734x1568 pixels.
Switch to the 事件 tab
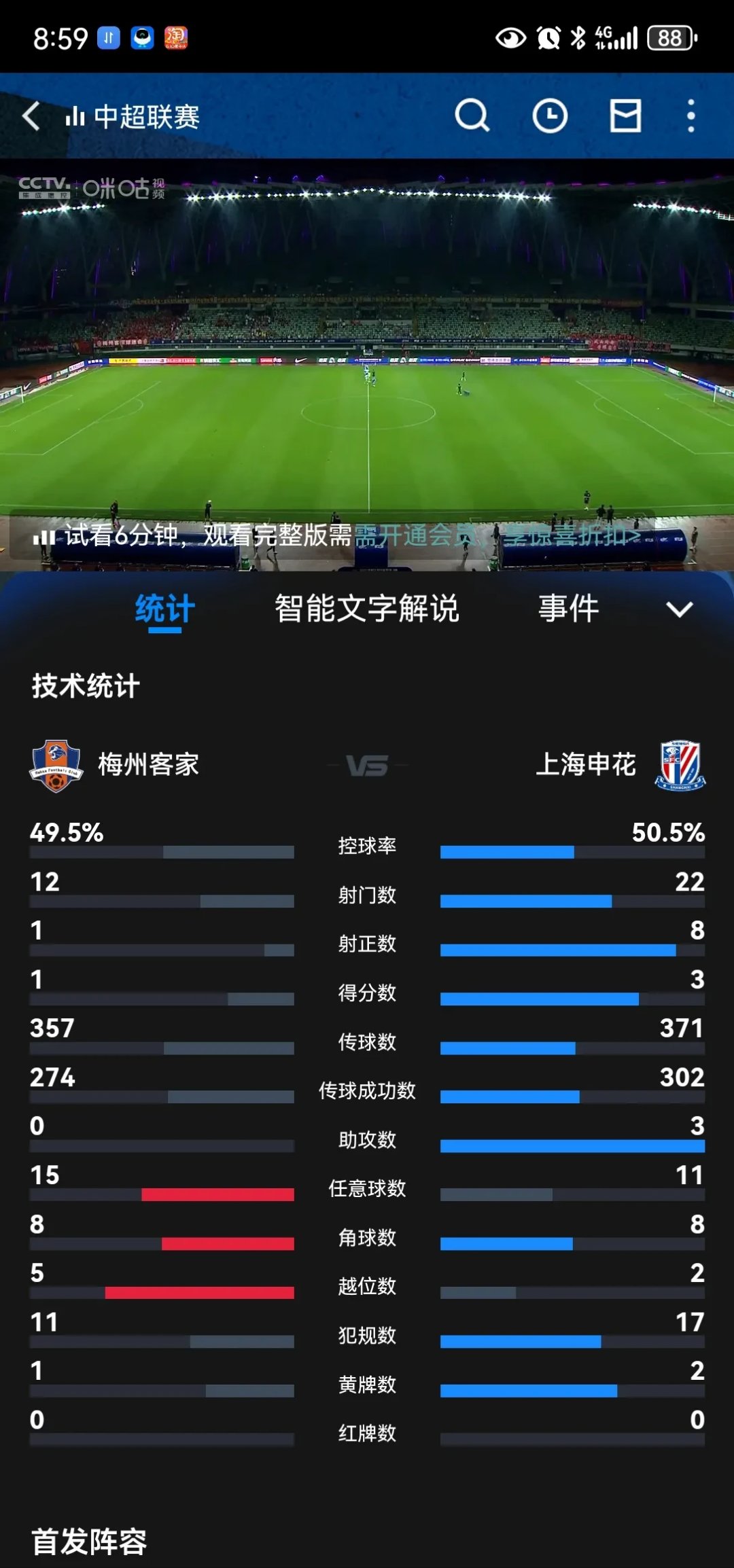pyautogui.click(x=568, y=609)
